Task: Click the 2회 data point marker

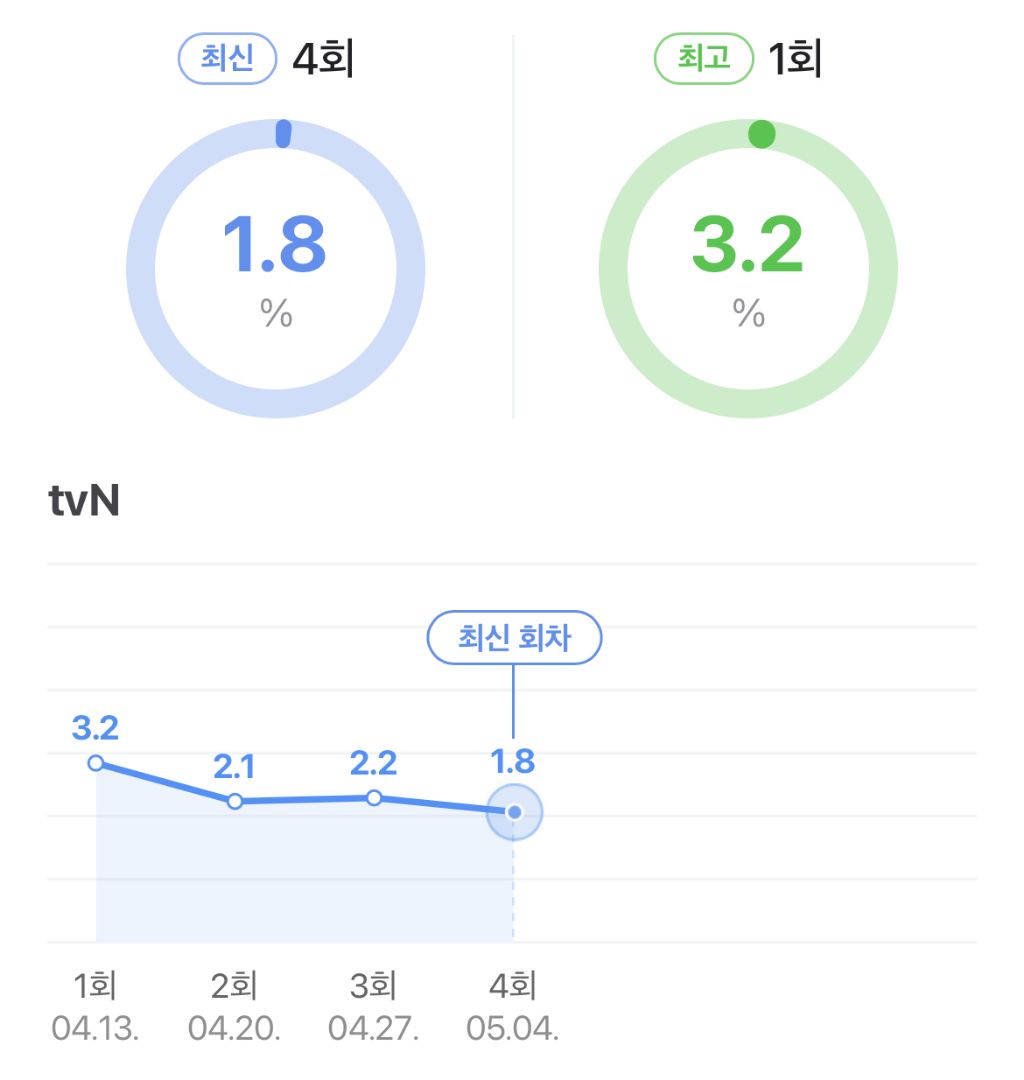Action: tap(235, 801)
